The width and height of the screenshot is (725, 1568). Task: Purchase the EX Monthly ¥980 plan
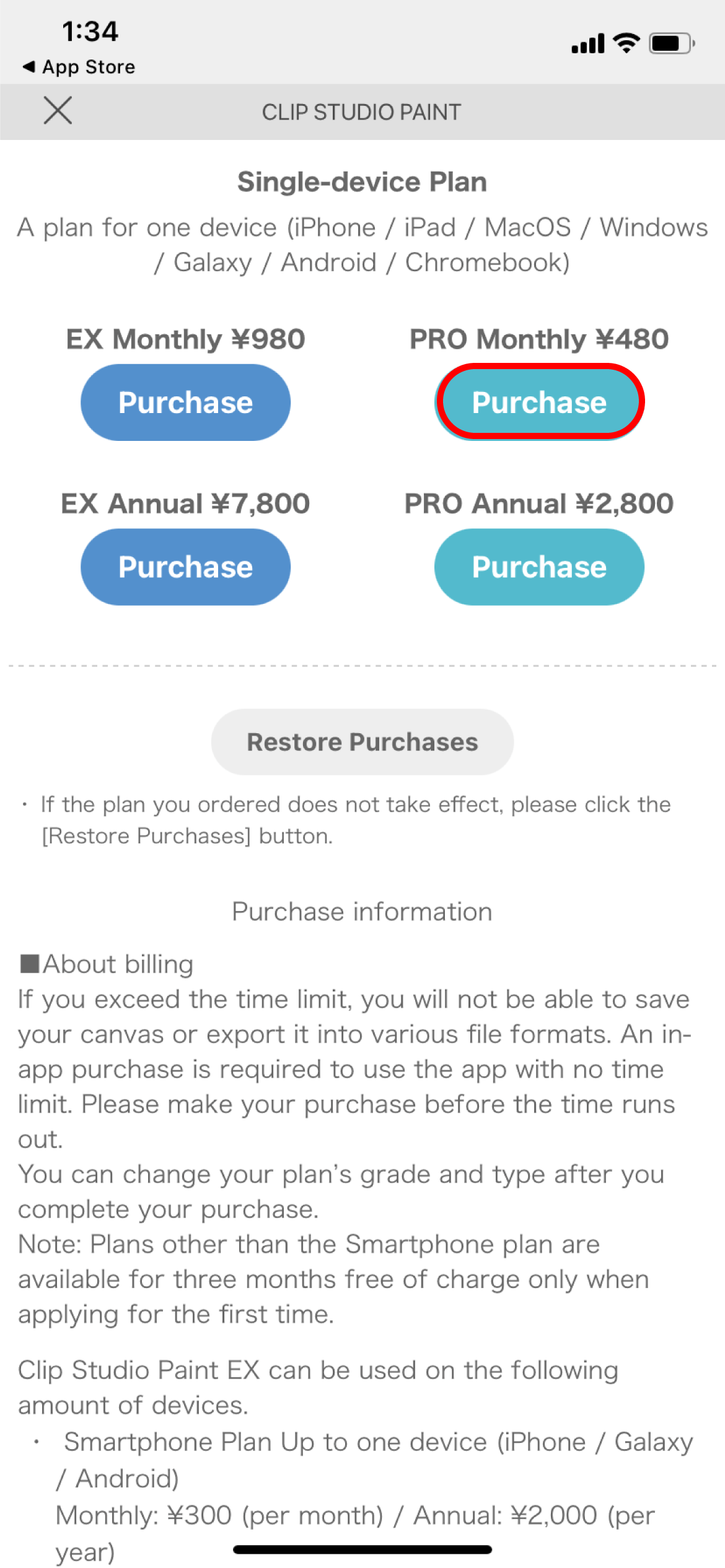pyautogui.click(x=185, y=403)
